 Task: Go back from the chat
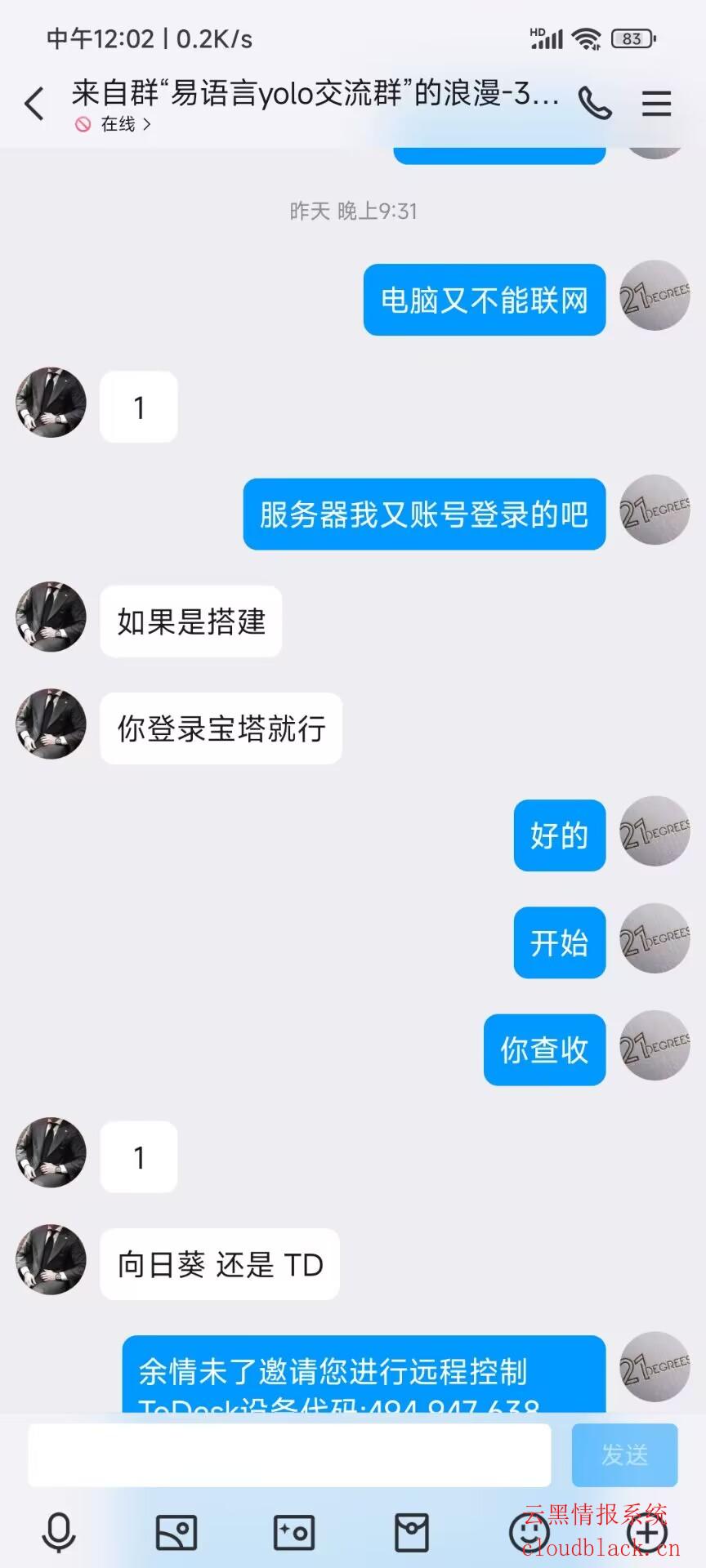(x=34, y=105)
